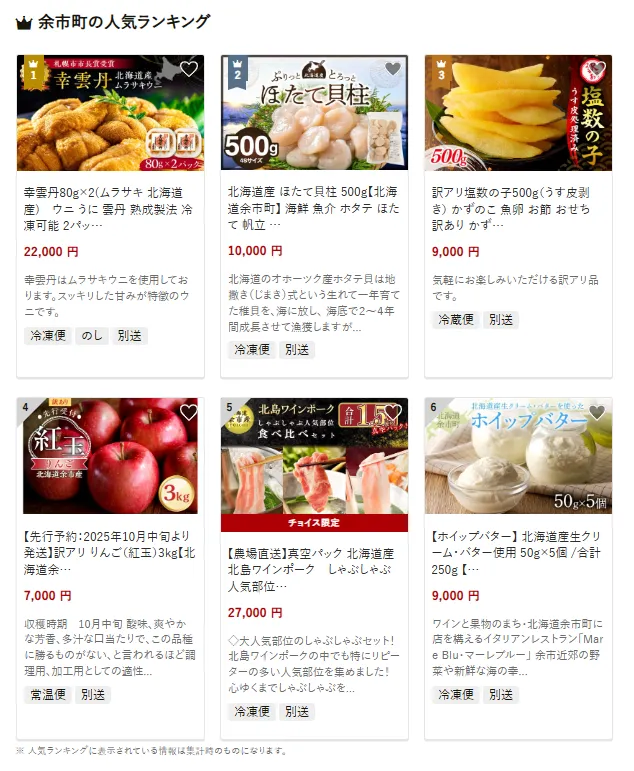Viewport: 634px width, 771px height.
Task: Favorite the 幸雲丹 sea urchin item
Action: 189,70
